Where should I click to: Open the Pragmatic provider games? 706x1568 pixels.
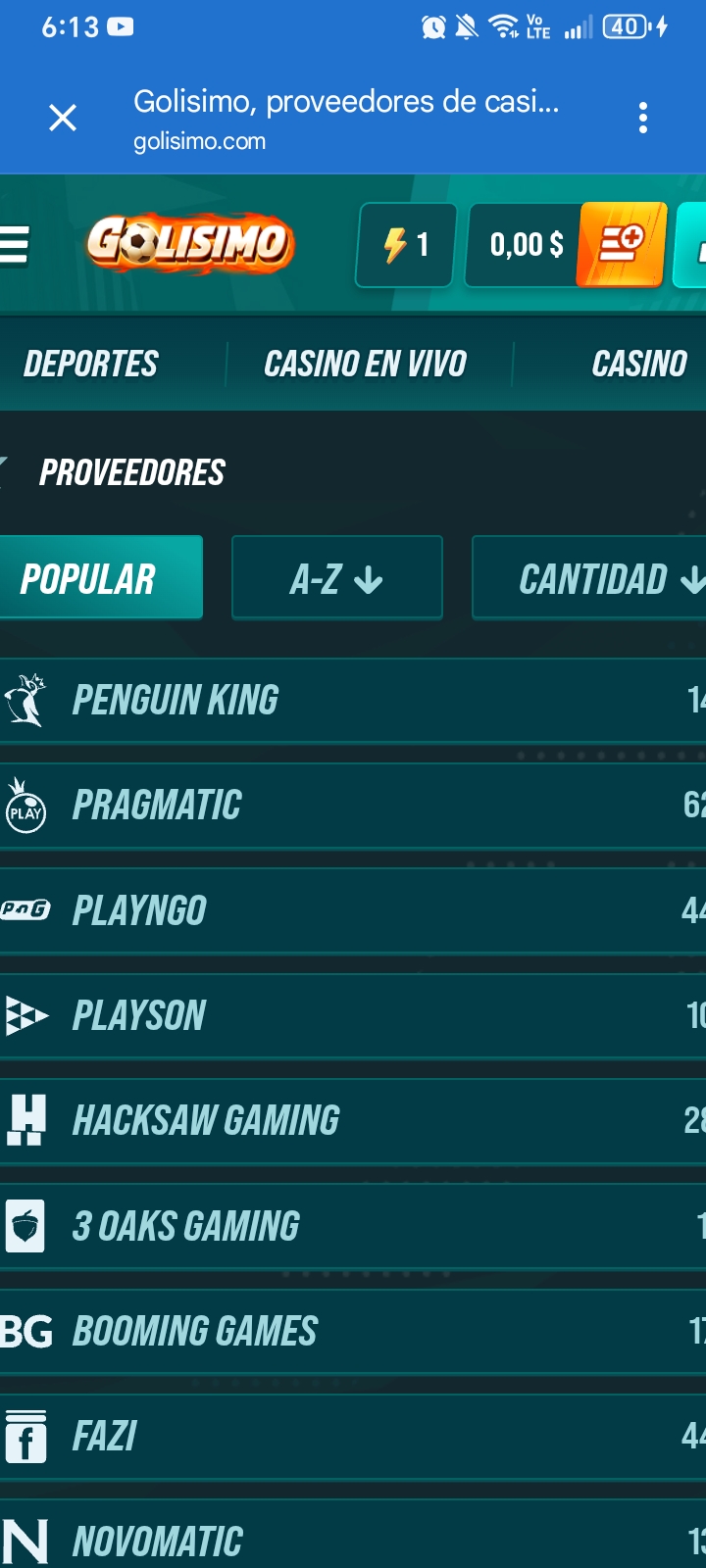pos(353,806)
